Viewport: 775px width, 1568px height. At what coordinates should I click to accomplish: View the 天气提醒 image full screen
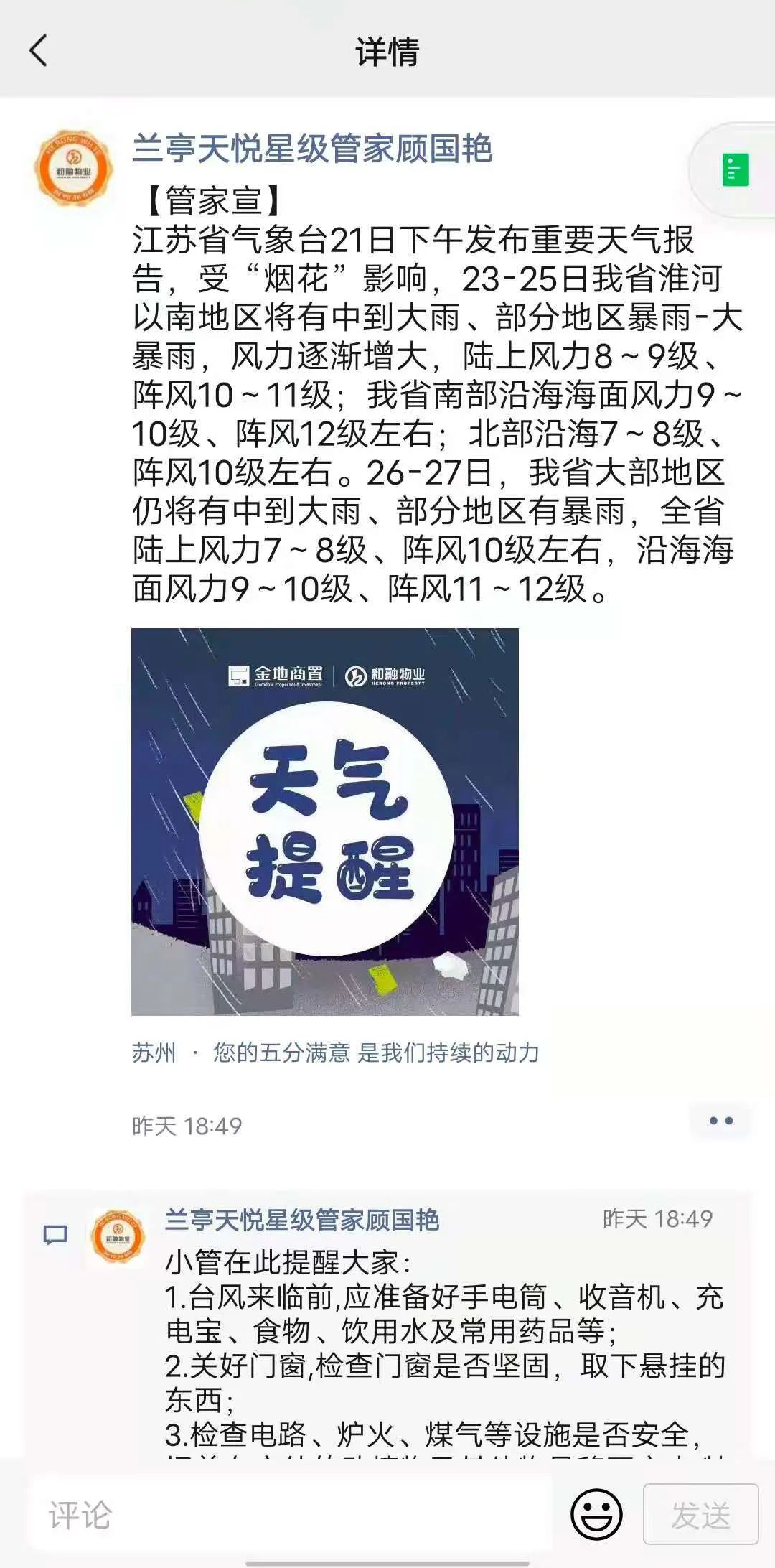324,821
